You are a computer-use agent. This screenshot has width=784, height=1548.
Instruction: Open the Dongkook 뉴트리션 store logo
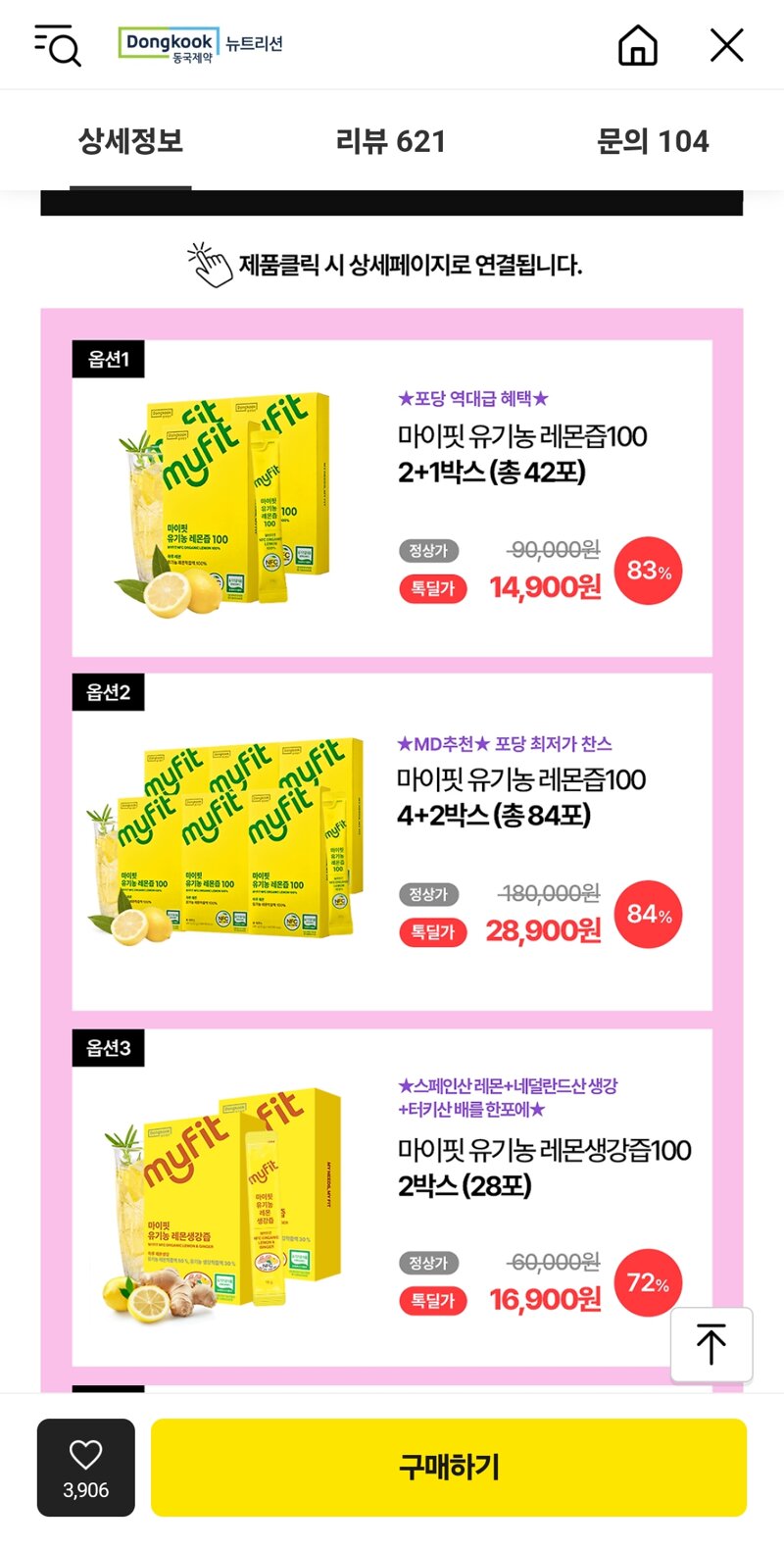pyautogui.click(x=200, y=44)
